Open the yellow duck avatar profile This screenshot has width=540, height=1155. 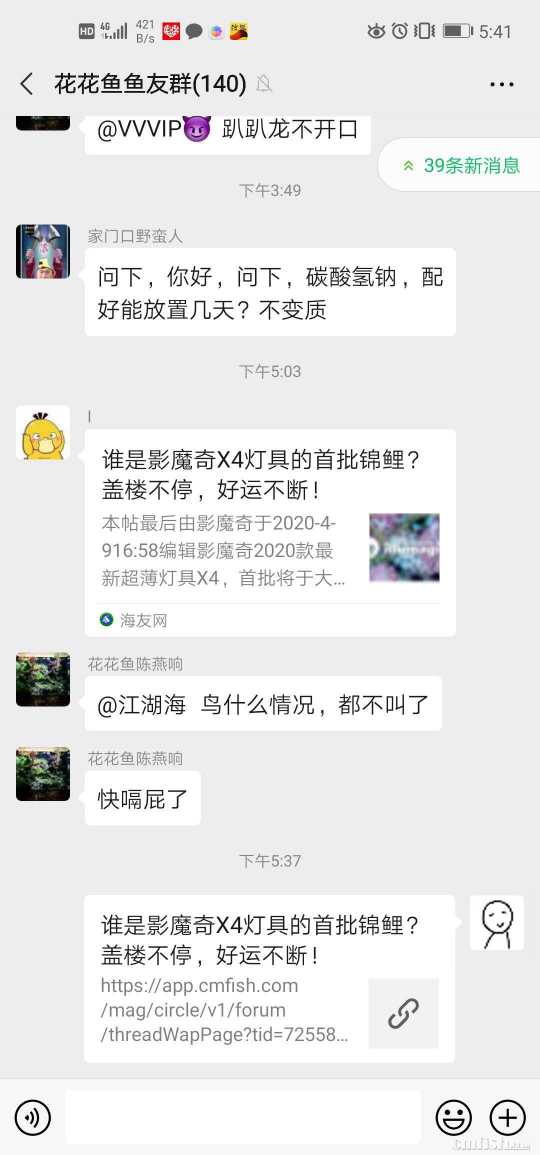[43, 432]
